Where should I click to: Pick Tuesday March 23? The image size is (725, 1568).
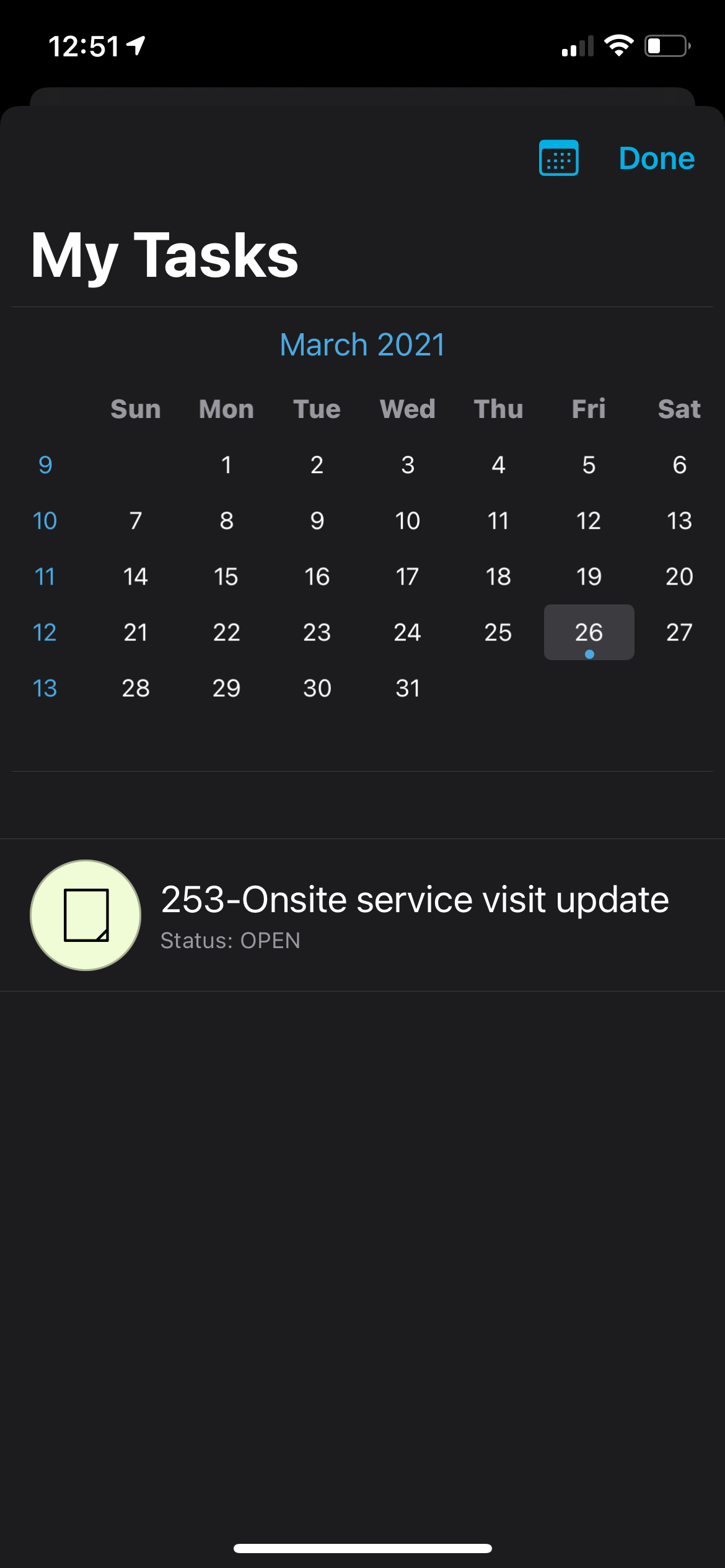(317, 632)
